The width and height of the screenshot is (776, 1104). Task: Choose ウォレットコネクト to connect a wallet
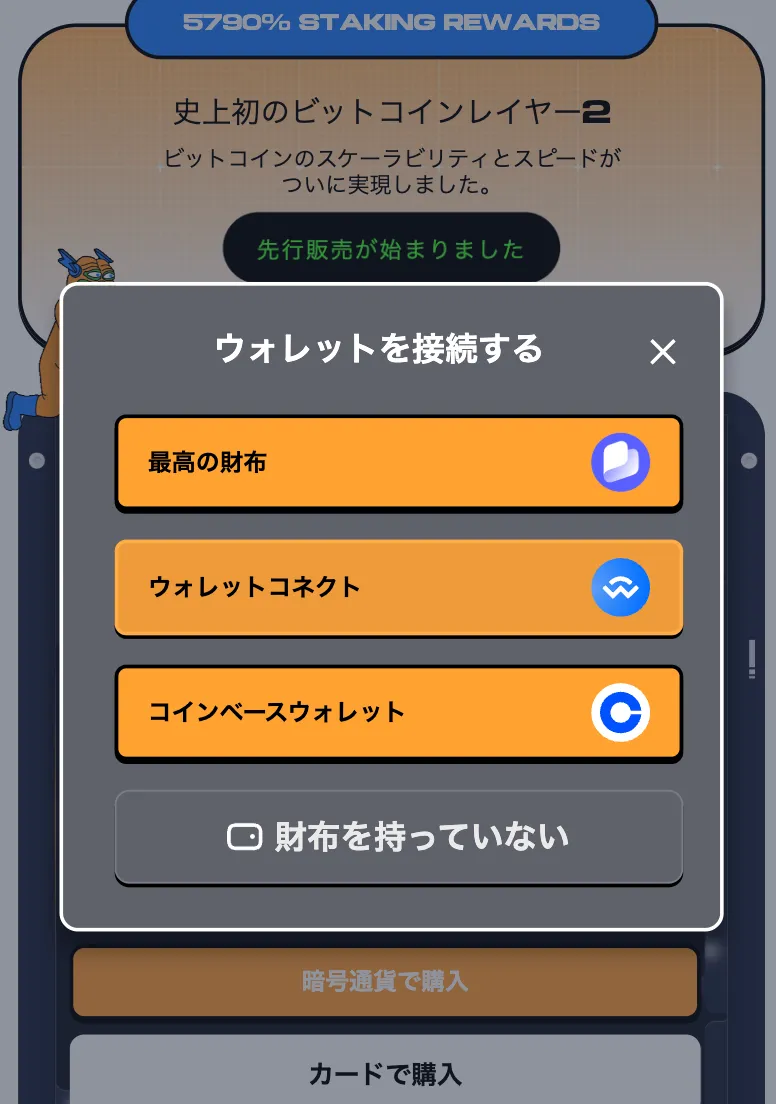[x=399, y=588]
